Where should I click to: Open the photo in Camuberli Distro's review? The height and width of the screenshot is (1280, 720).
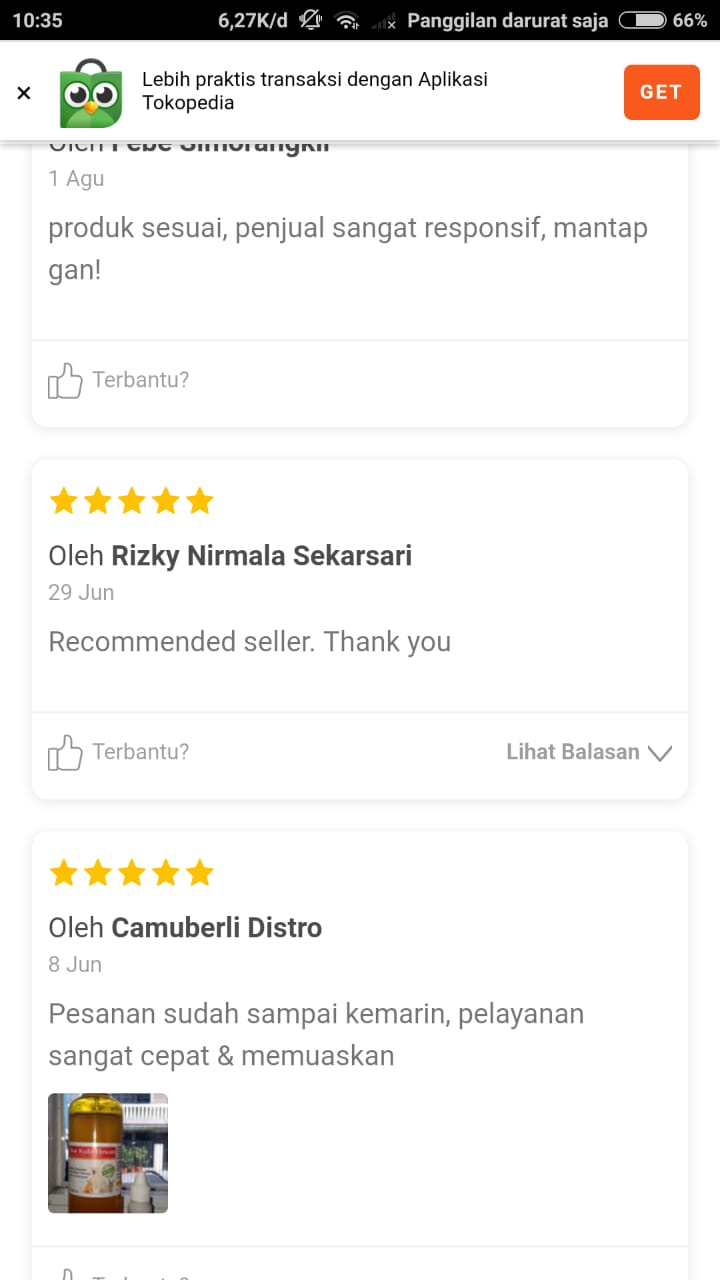108,1153
